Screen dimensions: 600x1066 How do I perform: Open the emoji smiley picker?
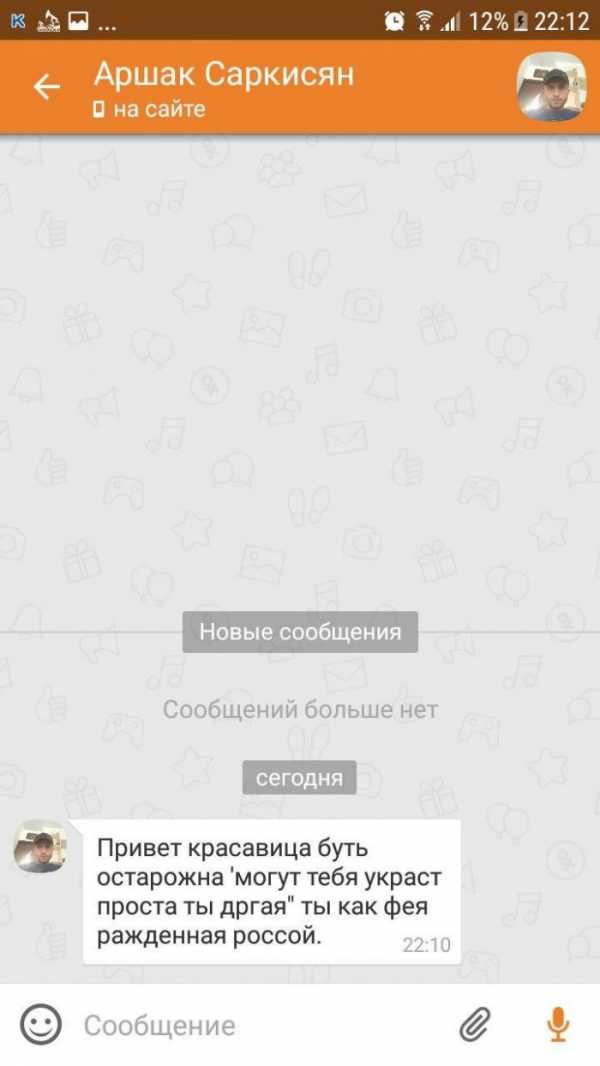[41, 1025]
